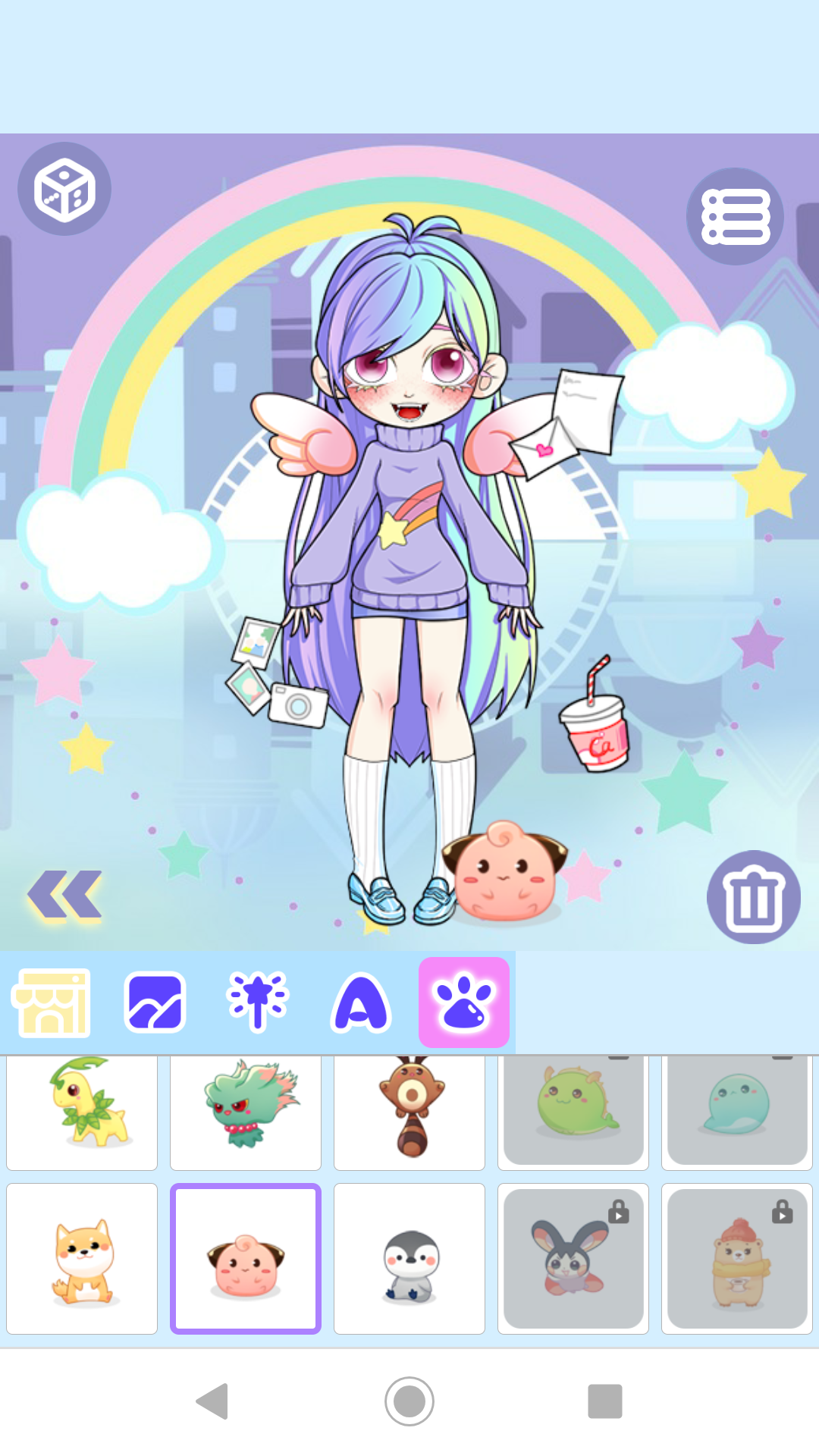Select the pink blob pet
Screen dimensions: 819x1456
(x=246, y=1259)
